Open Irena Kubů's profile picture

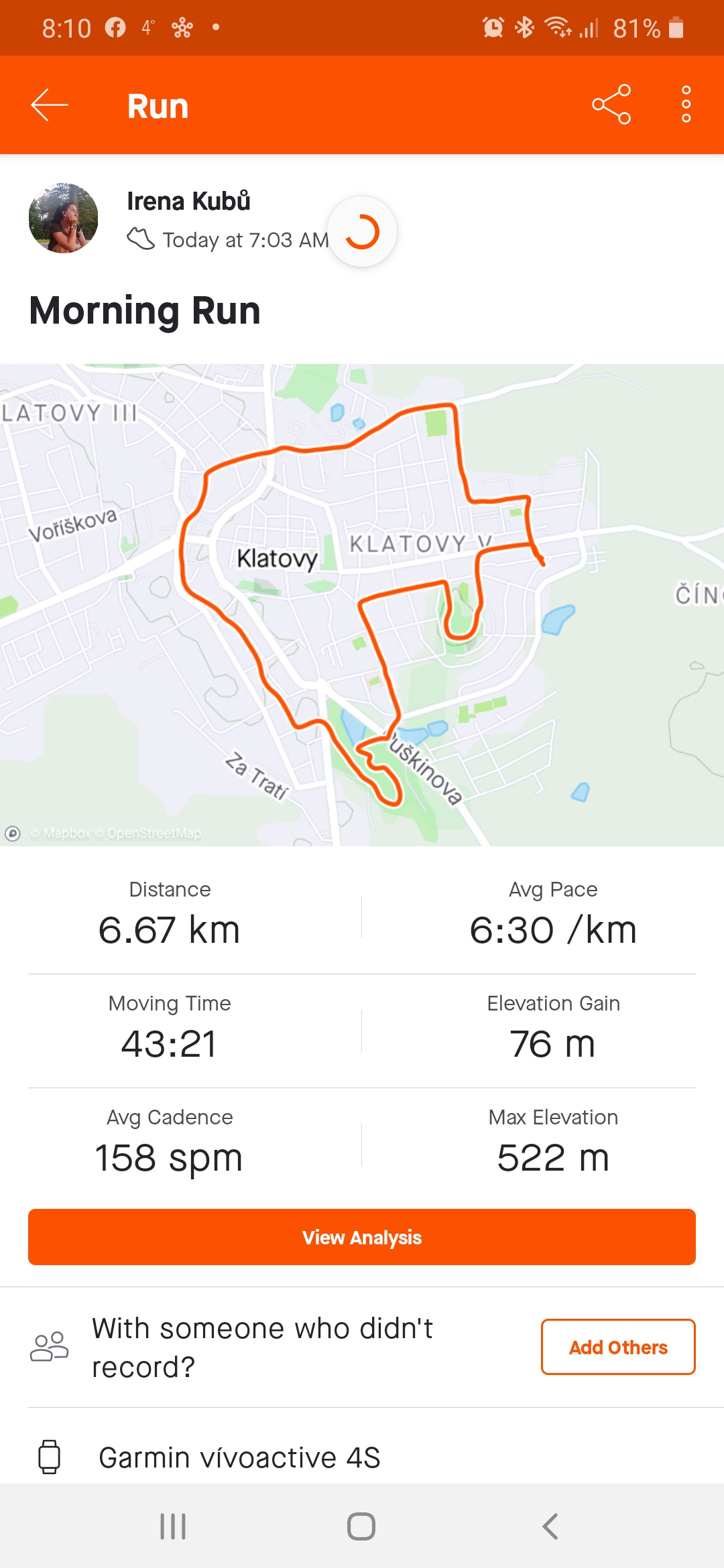[x=63, y=218]
